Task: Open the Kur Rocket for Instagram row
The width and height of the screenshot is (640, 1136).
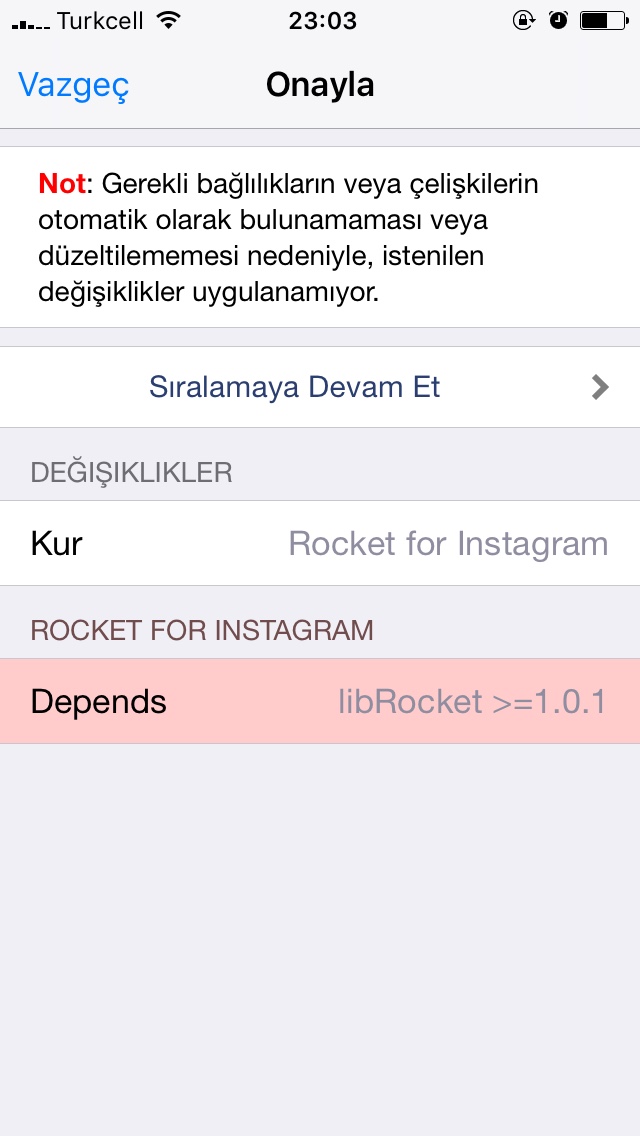Action: pos(320,544)
